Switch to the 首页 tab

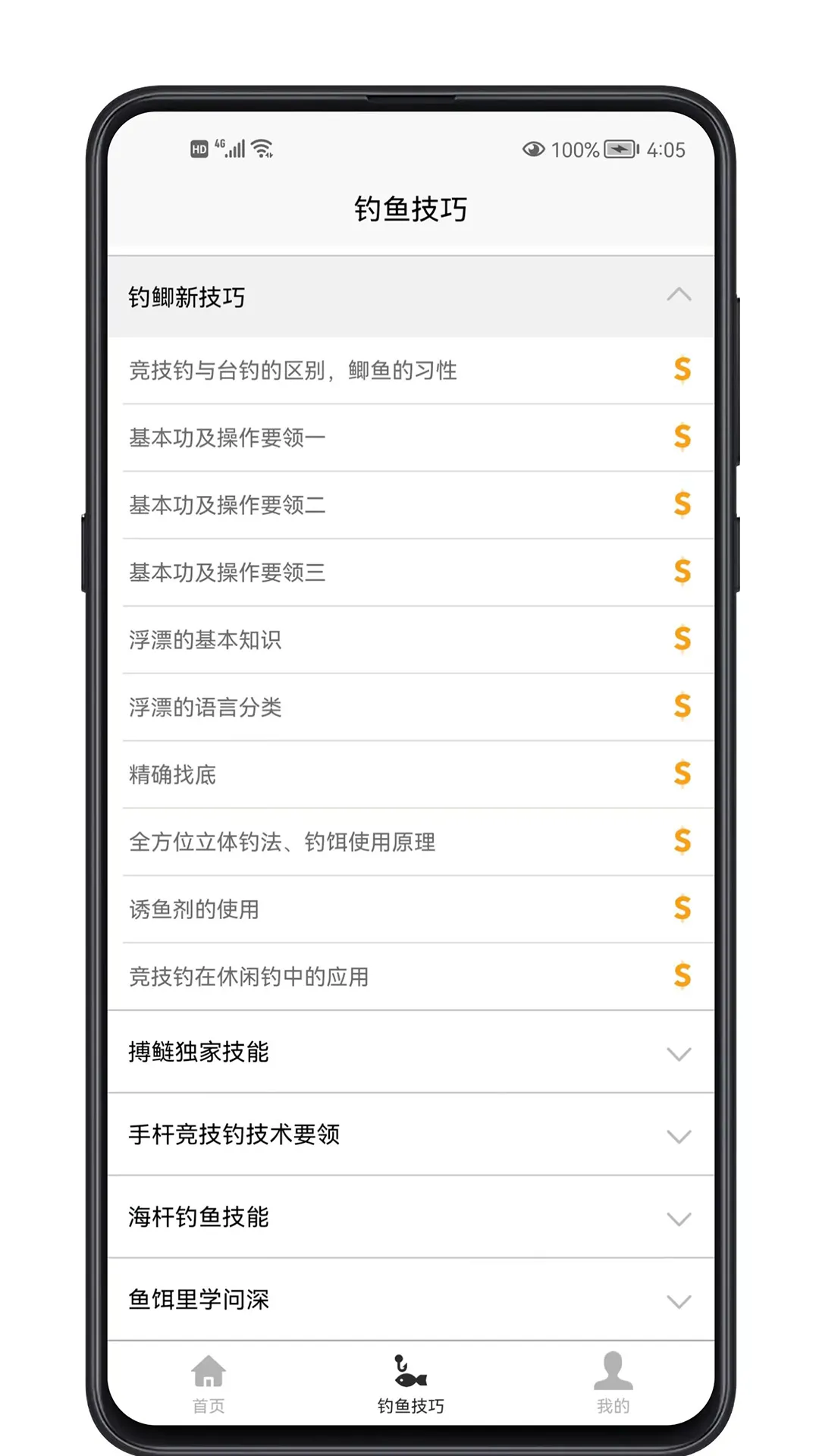(209, 1383)
